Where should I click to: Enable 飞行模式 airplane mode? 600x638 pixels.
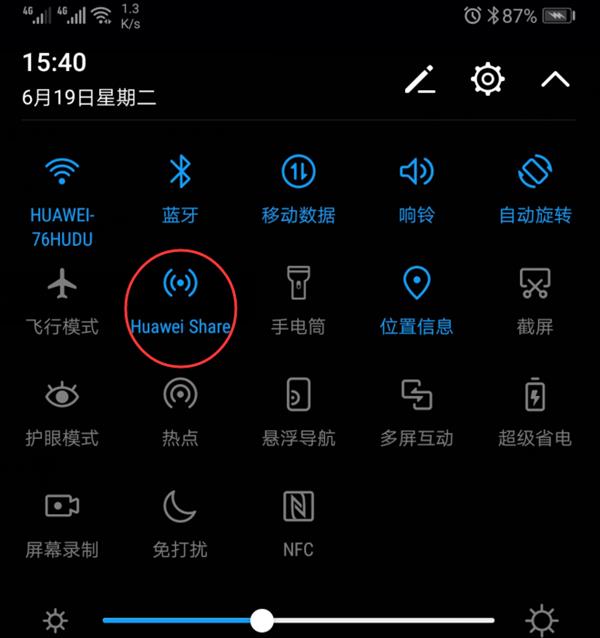[x=62, y=285]
